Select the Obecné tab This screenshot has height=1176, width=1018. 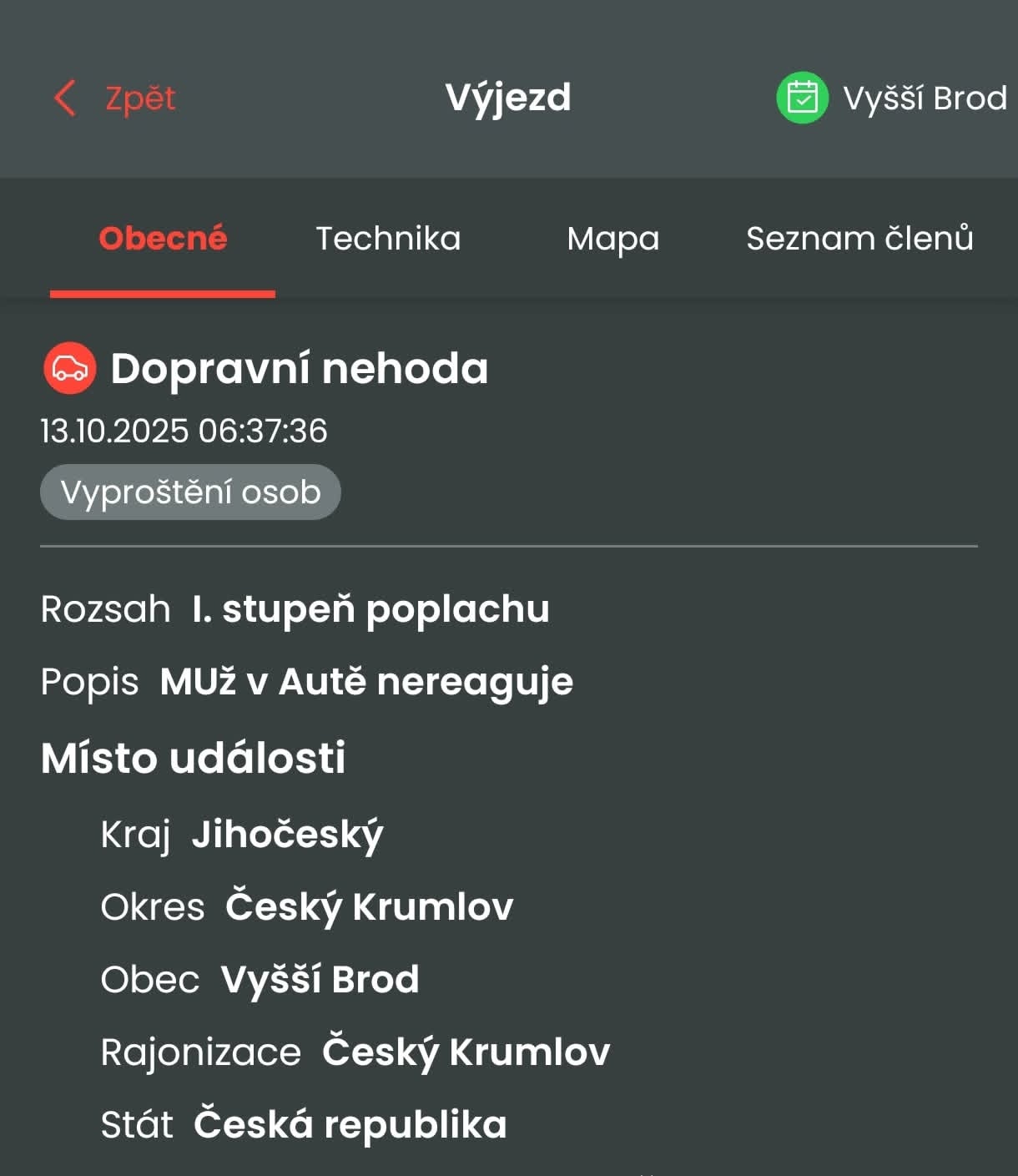(163, 239)
